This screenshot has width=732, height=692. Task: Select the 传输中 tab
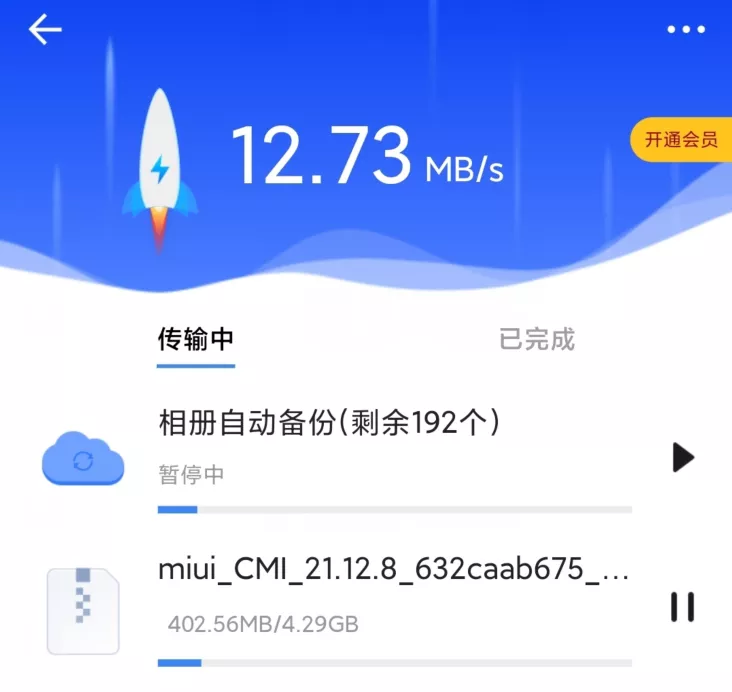point(195,339)
